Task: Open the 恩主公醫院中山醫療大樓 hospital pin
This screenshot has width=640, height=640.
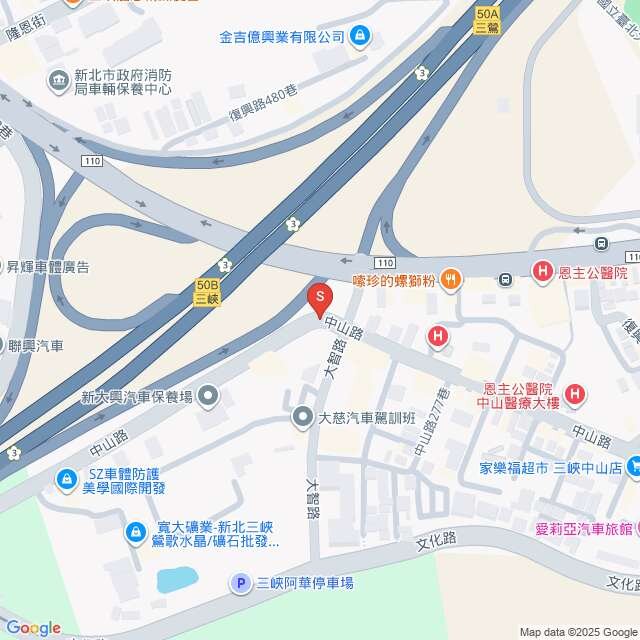Action: click(x=575, y=396)
